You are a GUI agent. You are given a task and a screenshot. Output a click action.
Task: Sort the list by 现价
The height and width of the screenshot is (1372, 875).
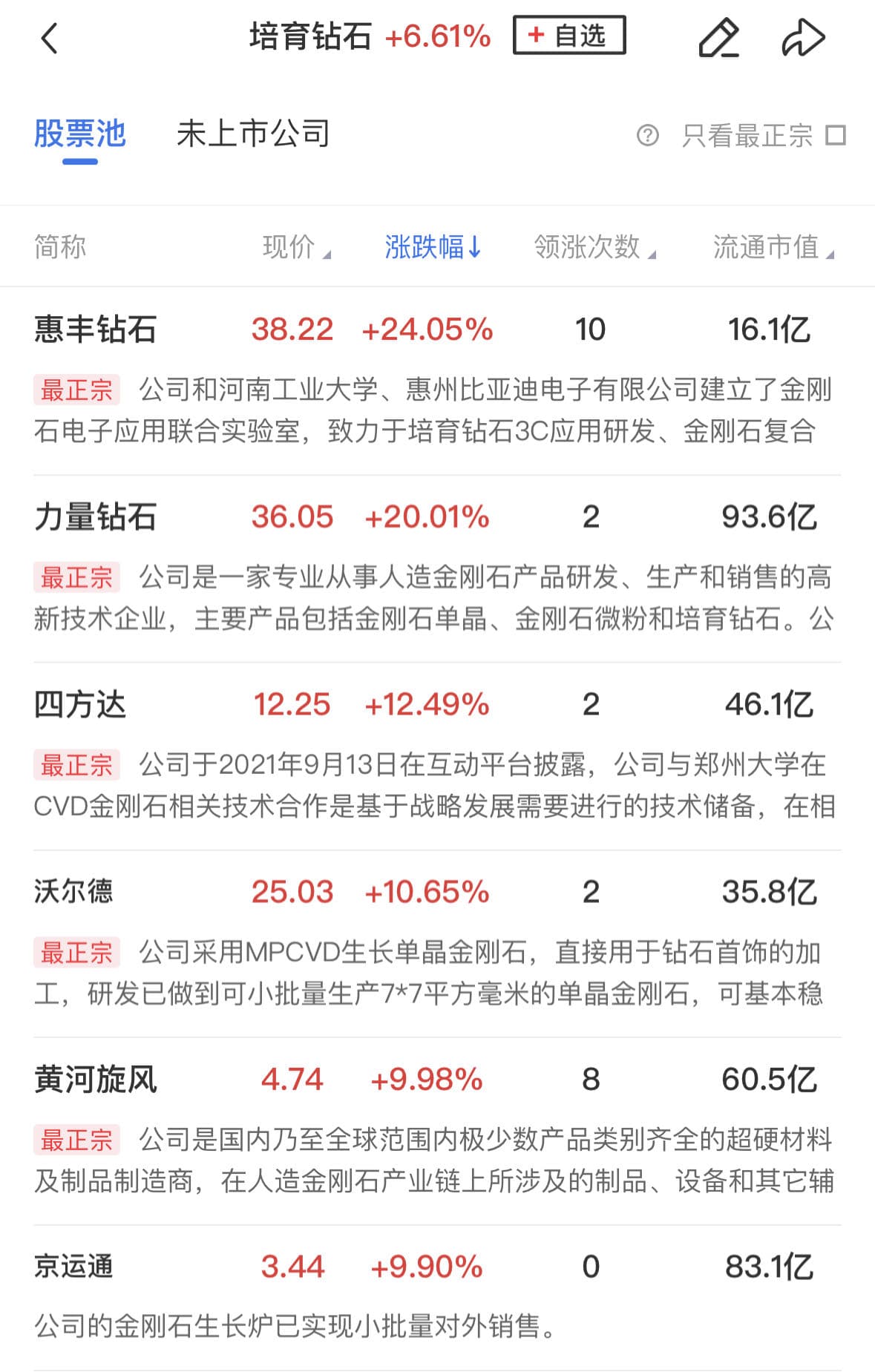pos(295,247)
